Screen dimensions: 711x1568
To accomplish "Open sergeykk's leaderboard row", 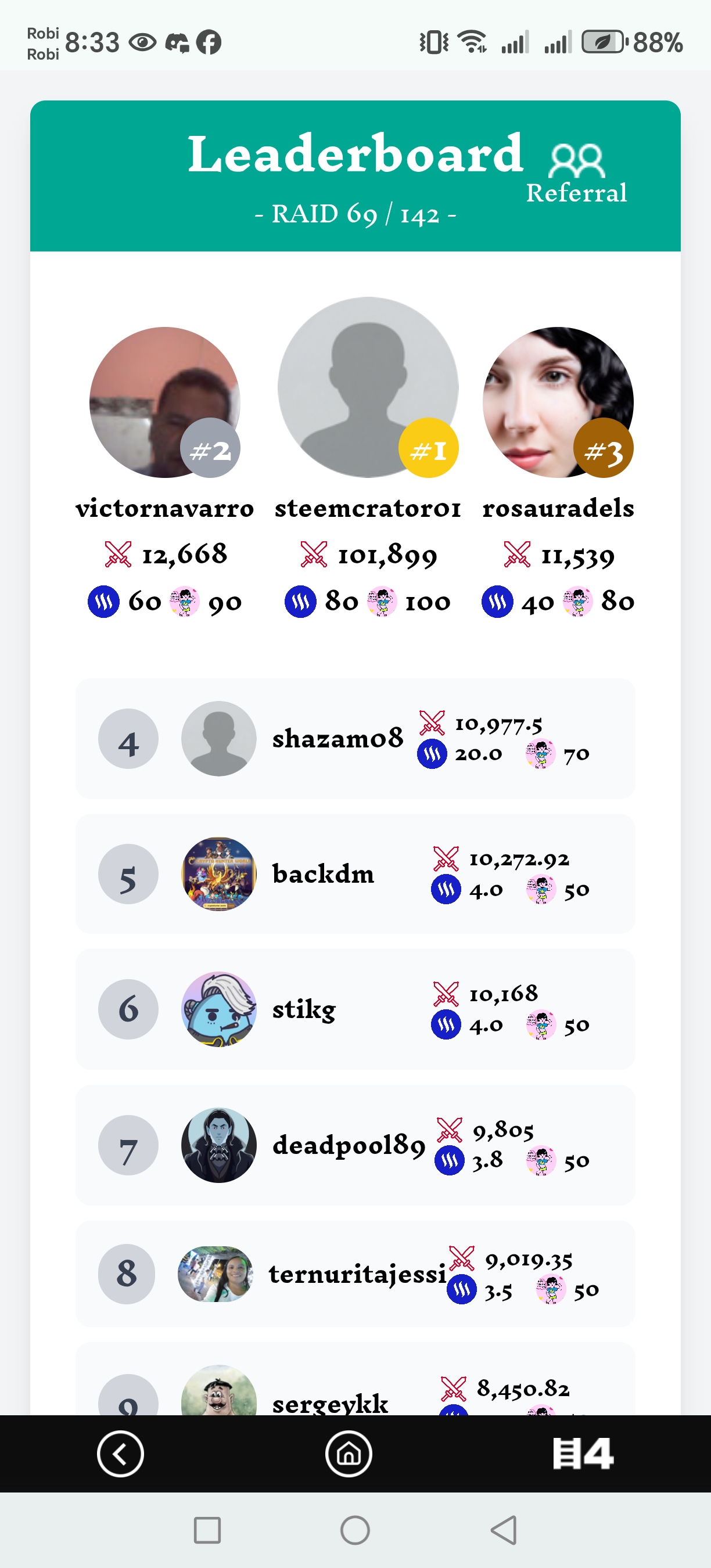I will 355,1394.
